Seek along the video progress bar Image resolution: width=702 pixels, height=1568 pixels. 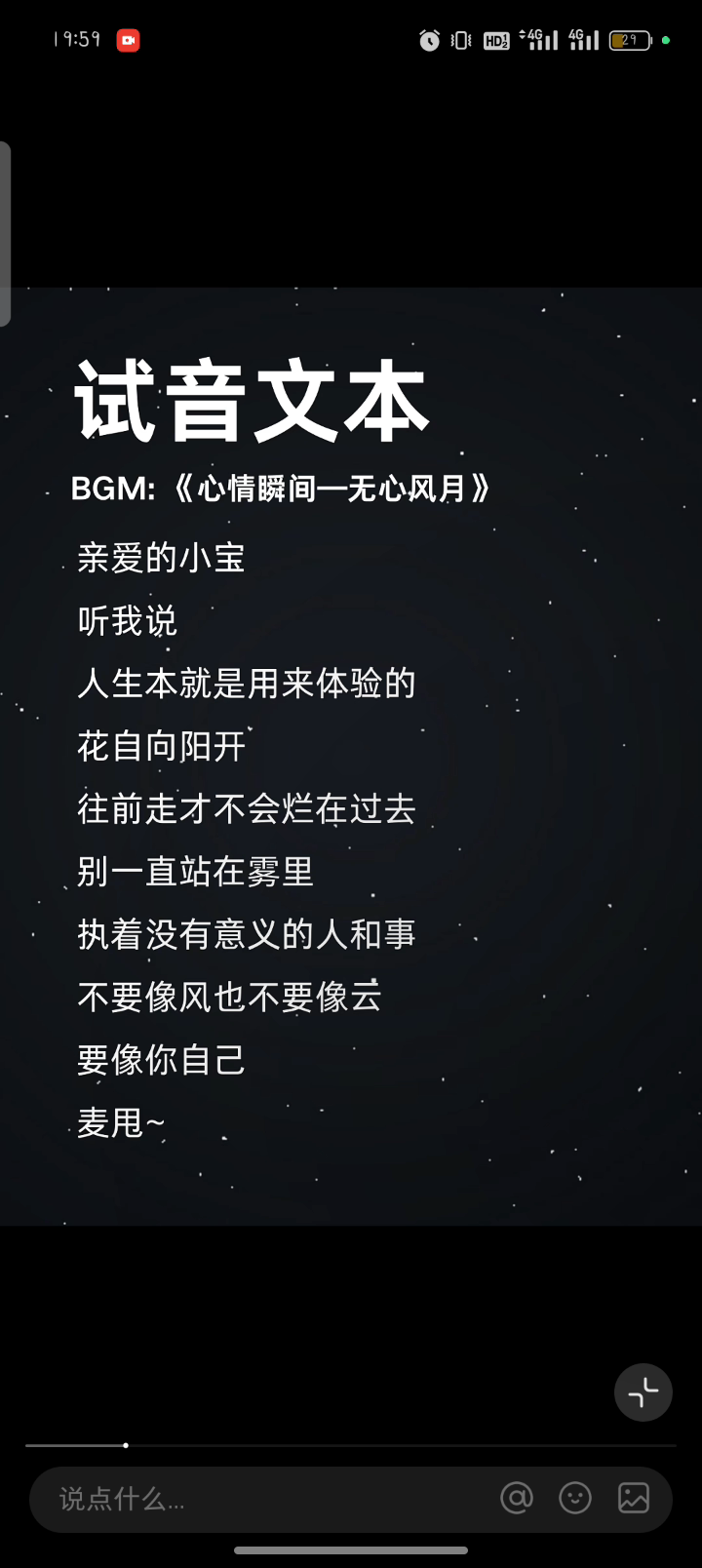pyautogui.click(x=351, y=1445)
